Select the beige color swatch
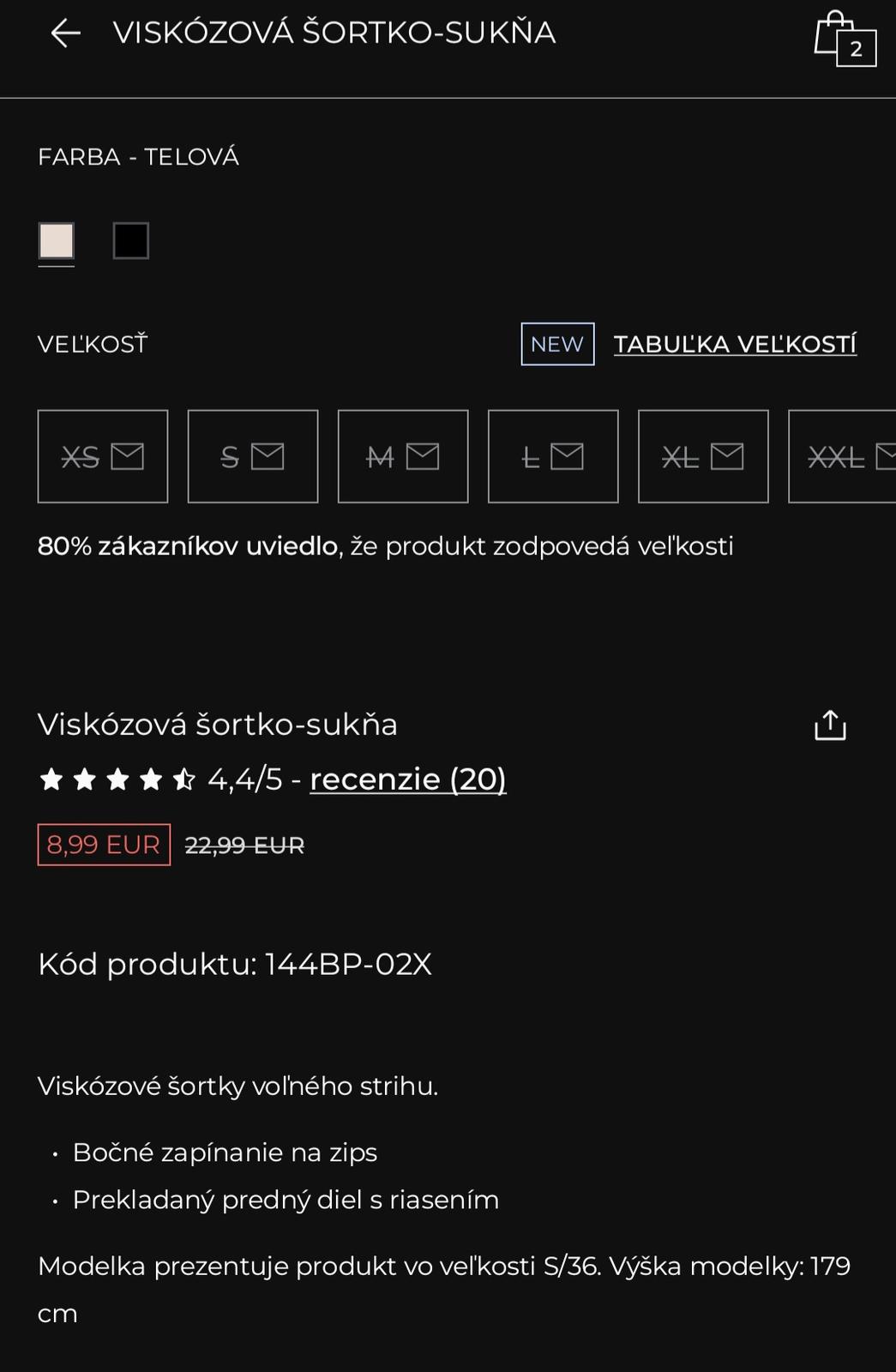The width and height of the screenshot is (896, 1372). [57, 240]
